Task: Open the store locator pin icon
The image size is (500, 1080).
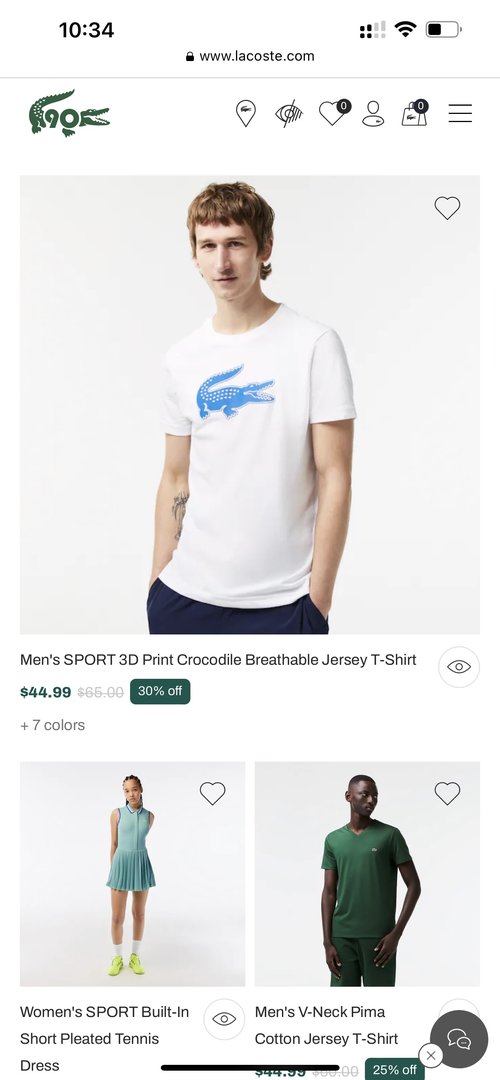Action: click(x=245, y=113)
